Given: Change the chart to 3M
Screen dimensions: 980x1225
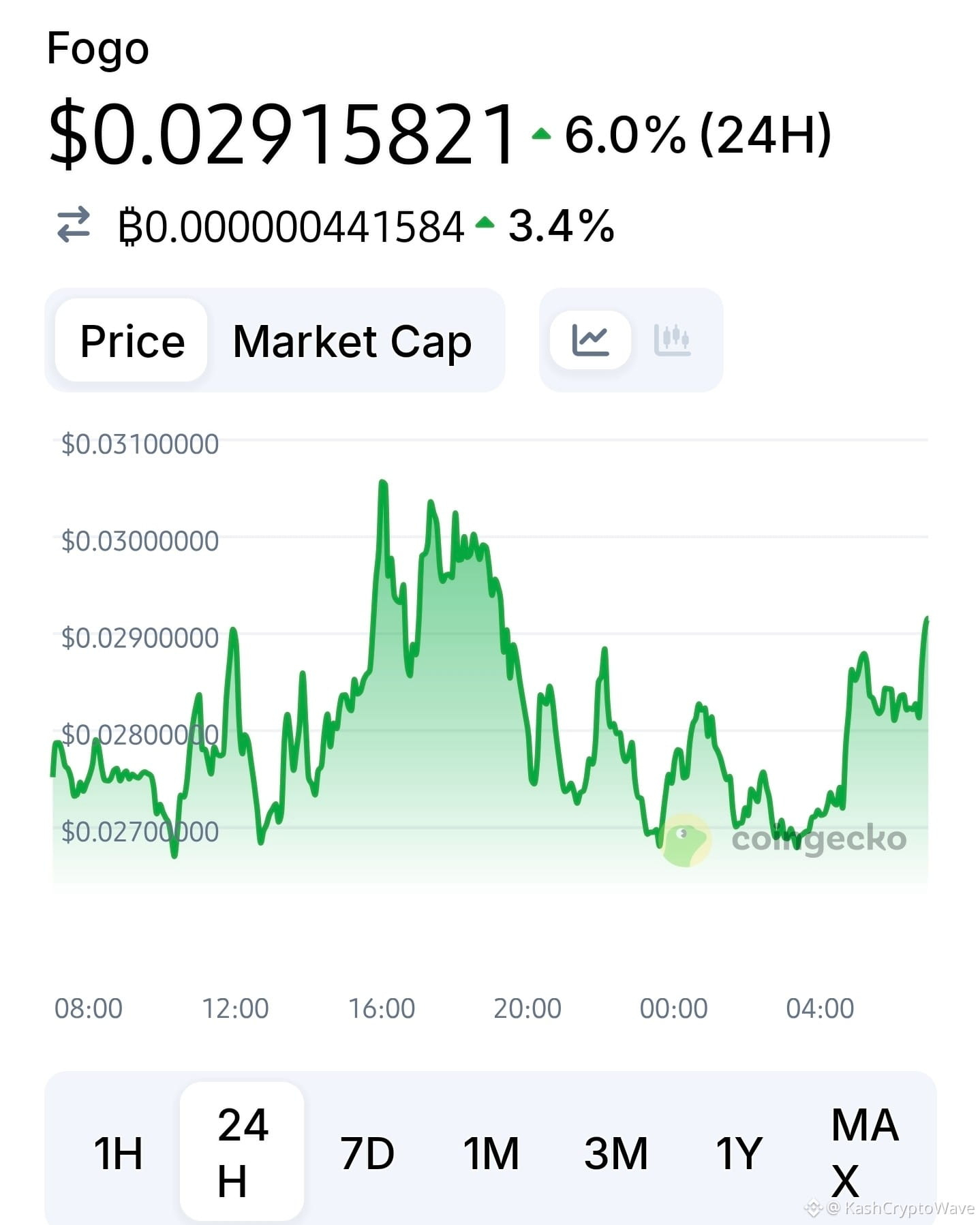Looking at the screenshot, I should pos(615,1153).
